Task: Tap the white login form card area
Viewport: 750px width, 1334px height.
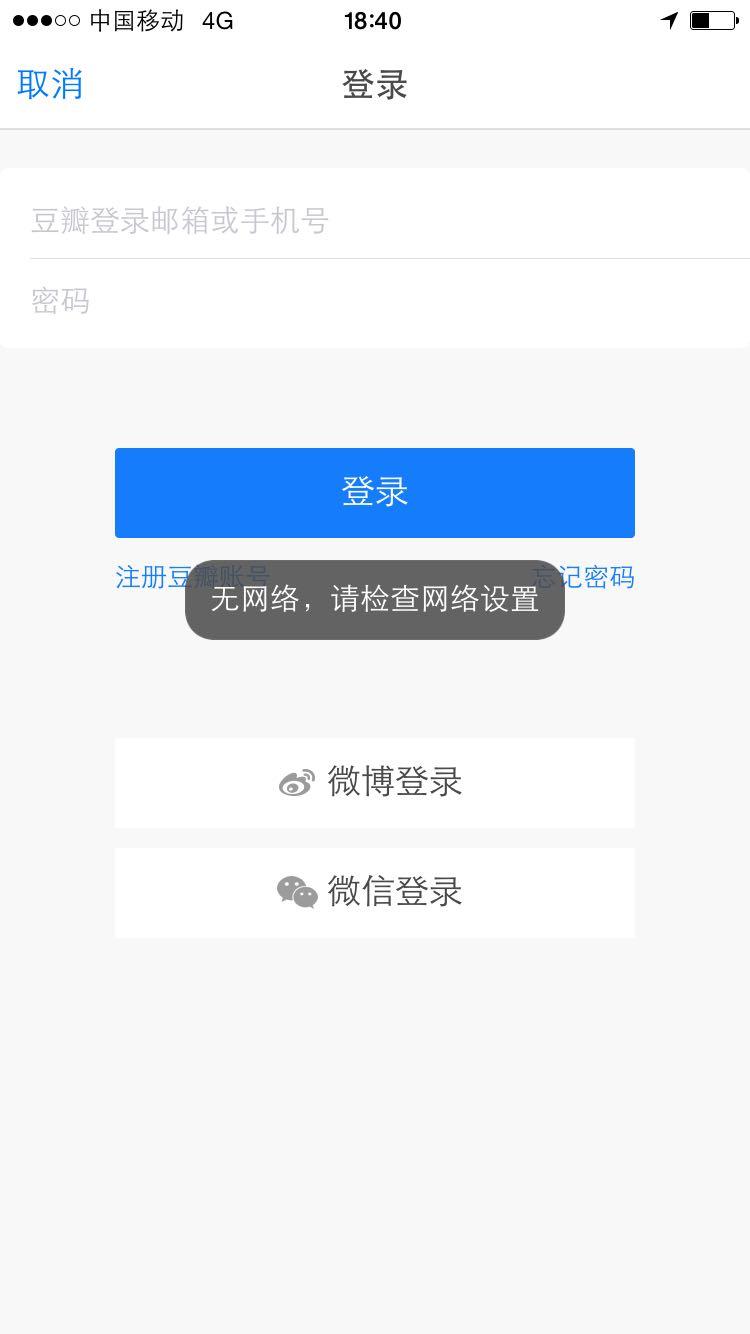Action: tap(375, 260)
